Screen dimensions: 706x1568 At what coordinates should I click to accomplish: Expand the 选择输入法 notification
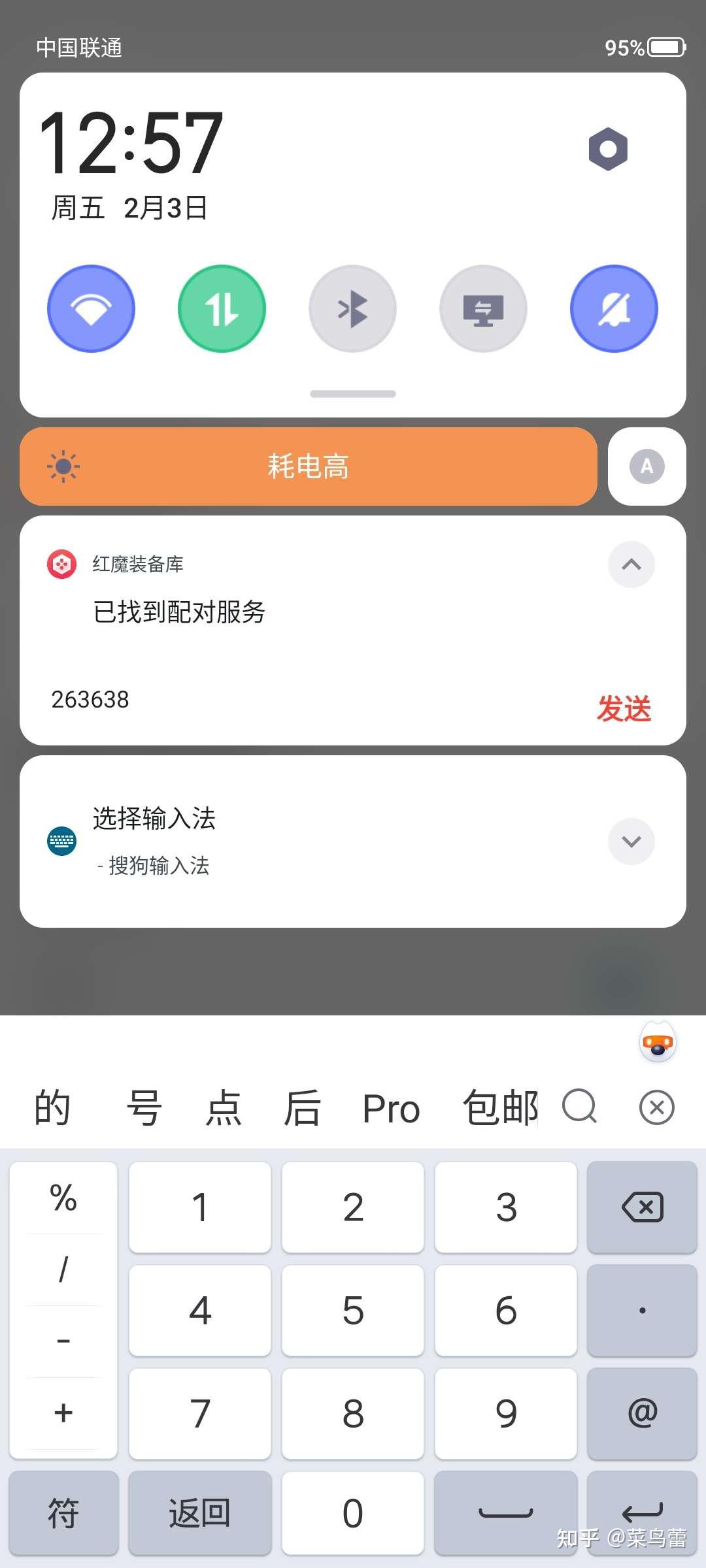(x=631, y=841)
